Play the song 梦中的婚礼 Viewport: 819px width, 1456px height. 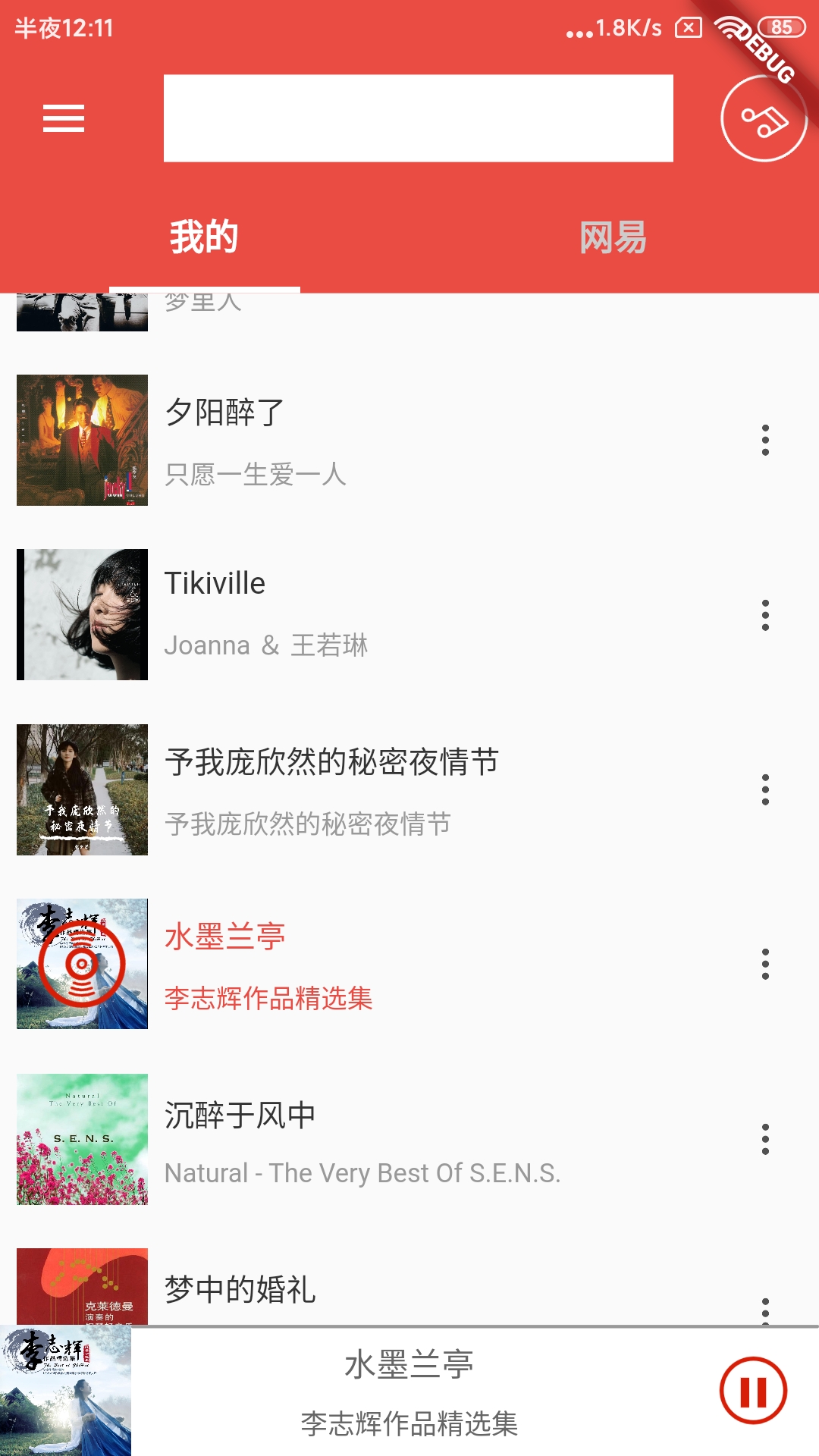pos(379,1289)
